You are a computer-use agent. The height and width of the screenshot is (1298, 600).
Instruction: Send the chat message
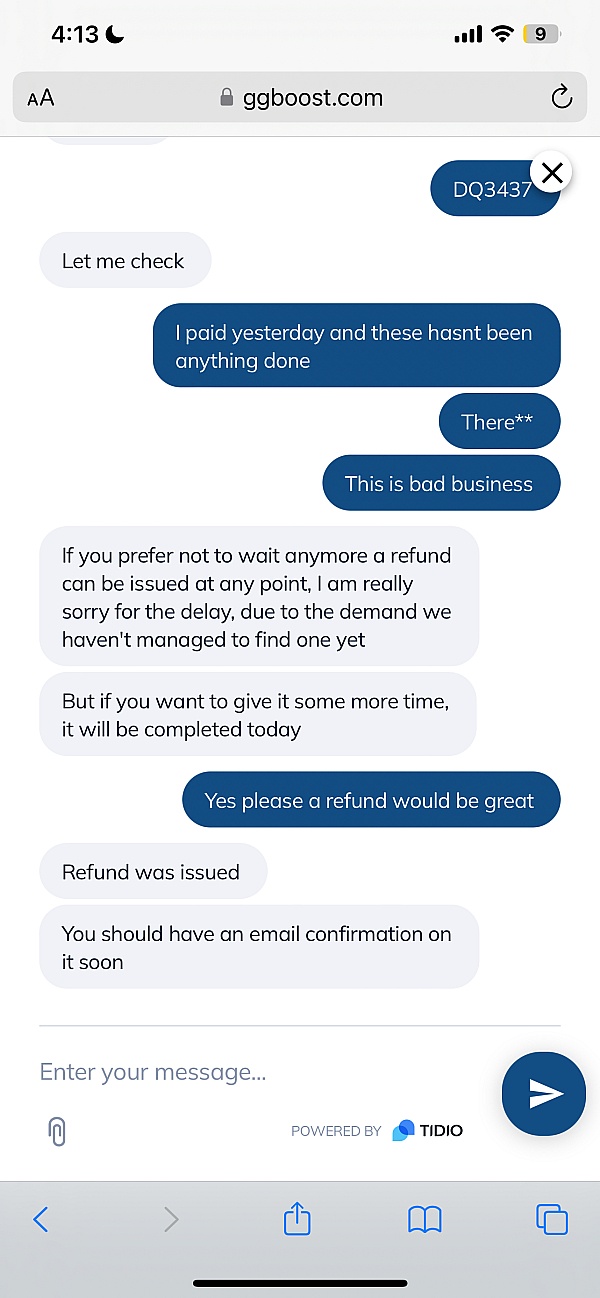544,1093
